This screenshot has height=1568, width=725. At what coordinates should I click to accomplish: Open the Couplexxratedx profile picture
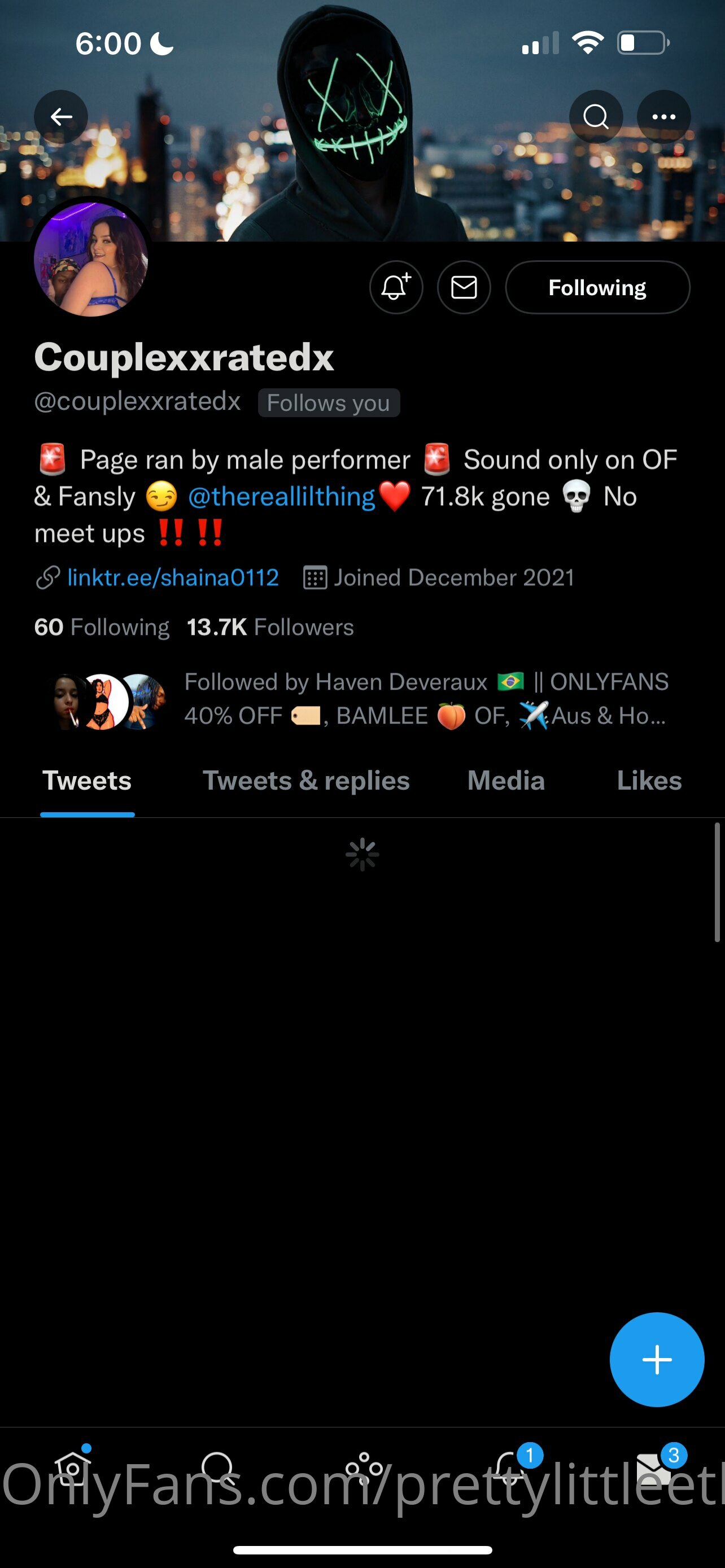click(x=91, y=259)
